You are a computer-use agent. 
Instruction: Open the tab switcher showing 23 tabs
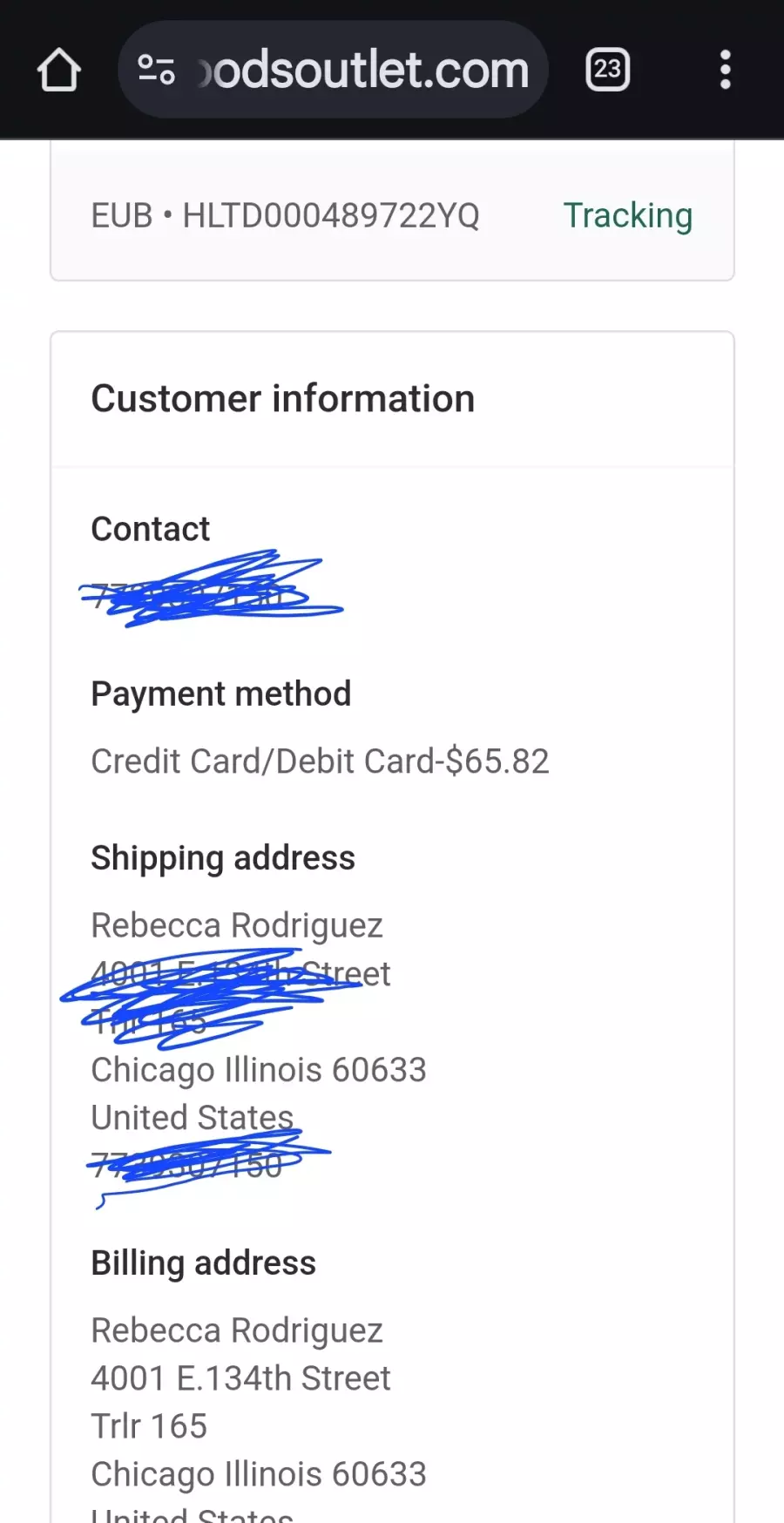click(607, 70)
